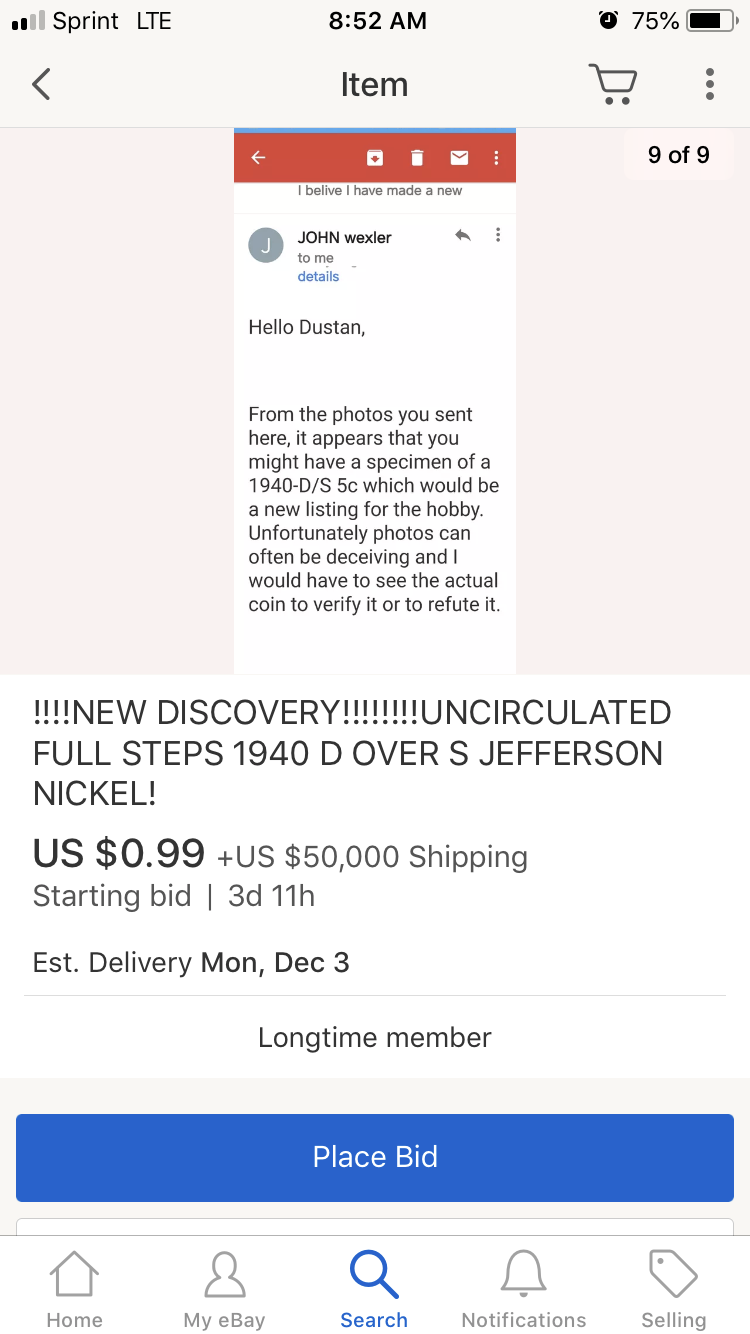Screen dimensions: 750x1334
Task: Tap Place Bid on the nickel
Action: (x=375, y=1157)
